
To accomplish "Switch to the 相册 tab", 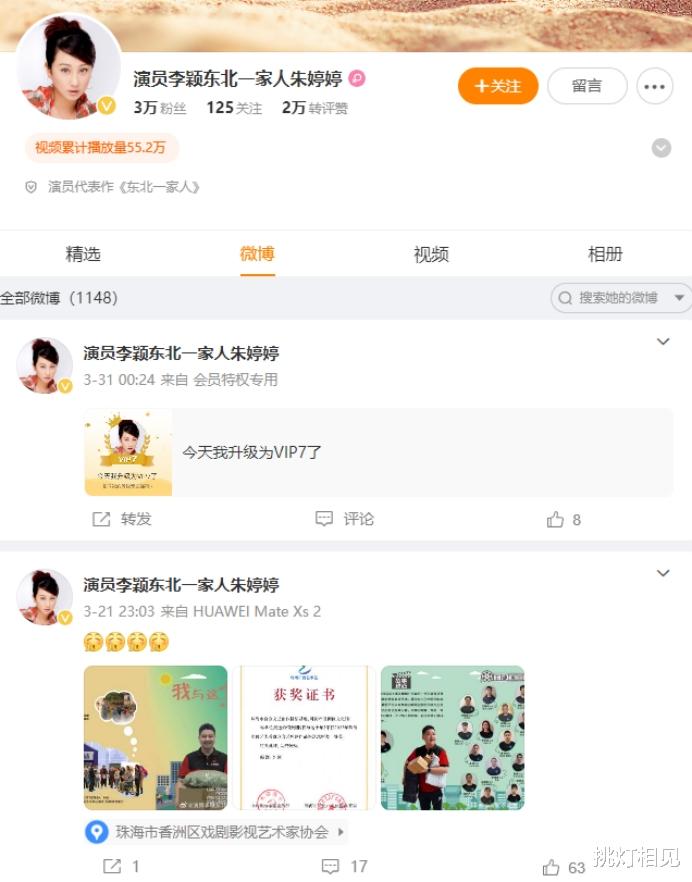I will [604, 254].
